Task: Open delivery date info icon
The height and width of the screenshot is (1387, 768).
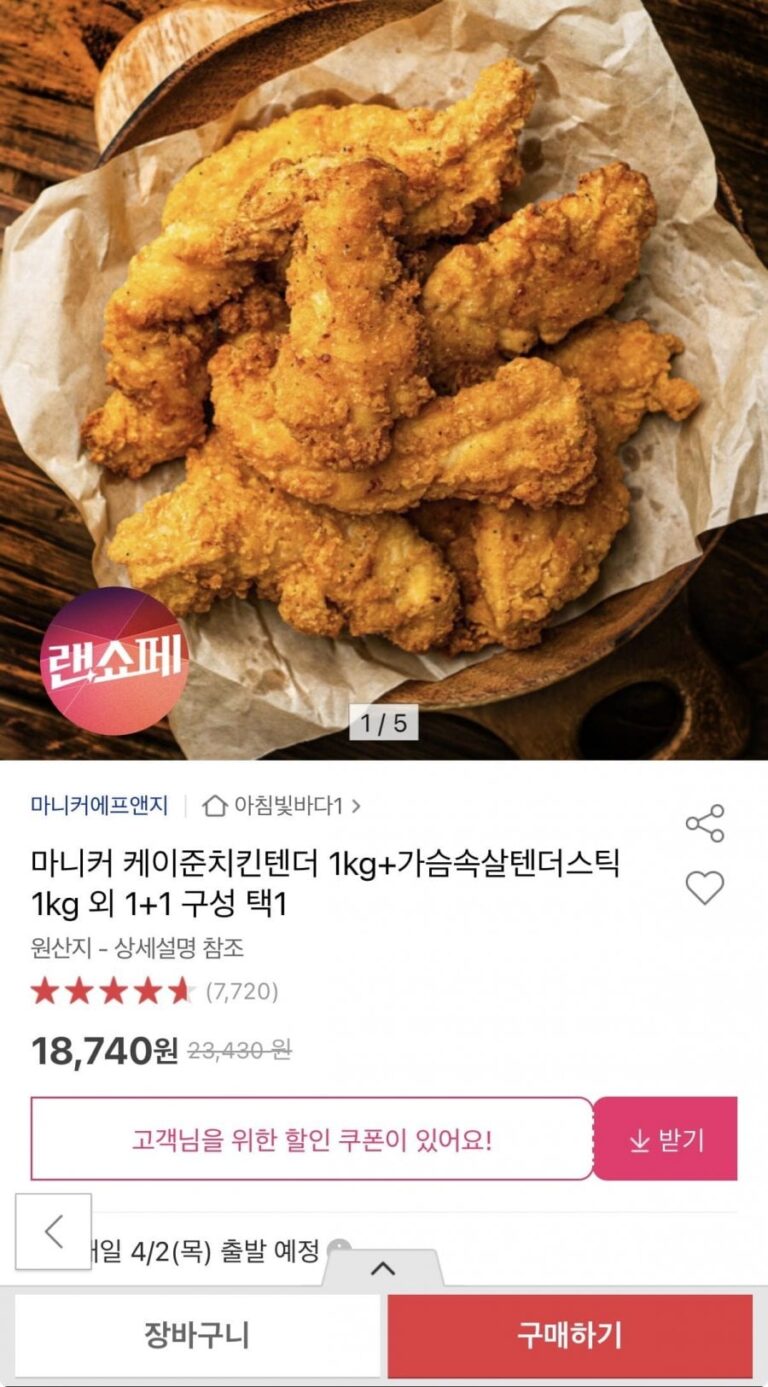Action: [x=340, y=1250]
